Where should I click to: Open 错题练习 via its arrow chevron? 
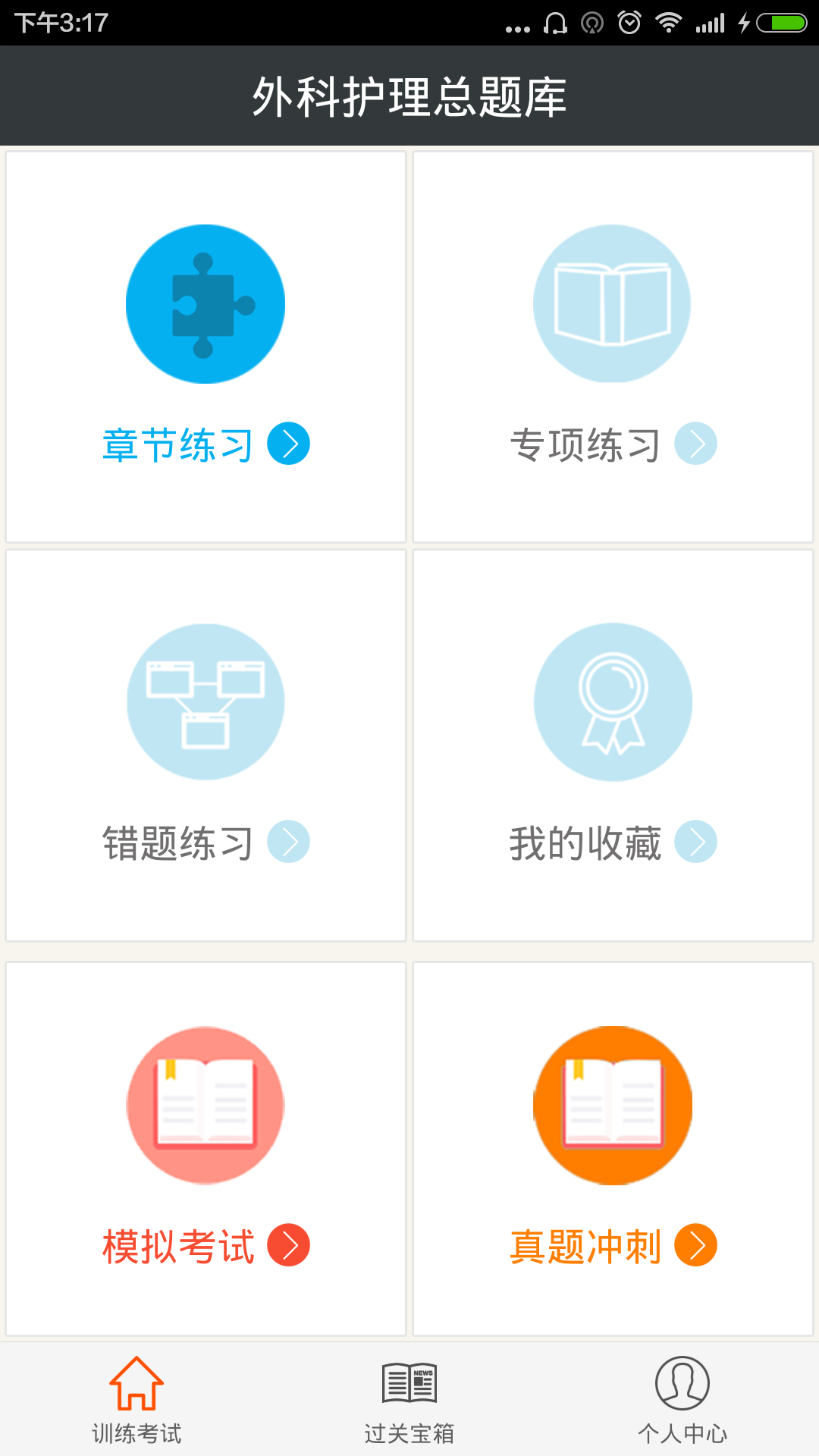tap(290, 840)
